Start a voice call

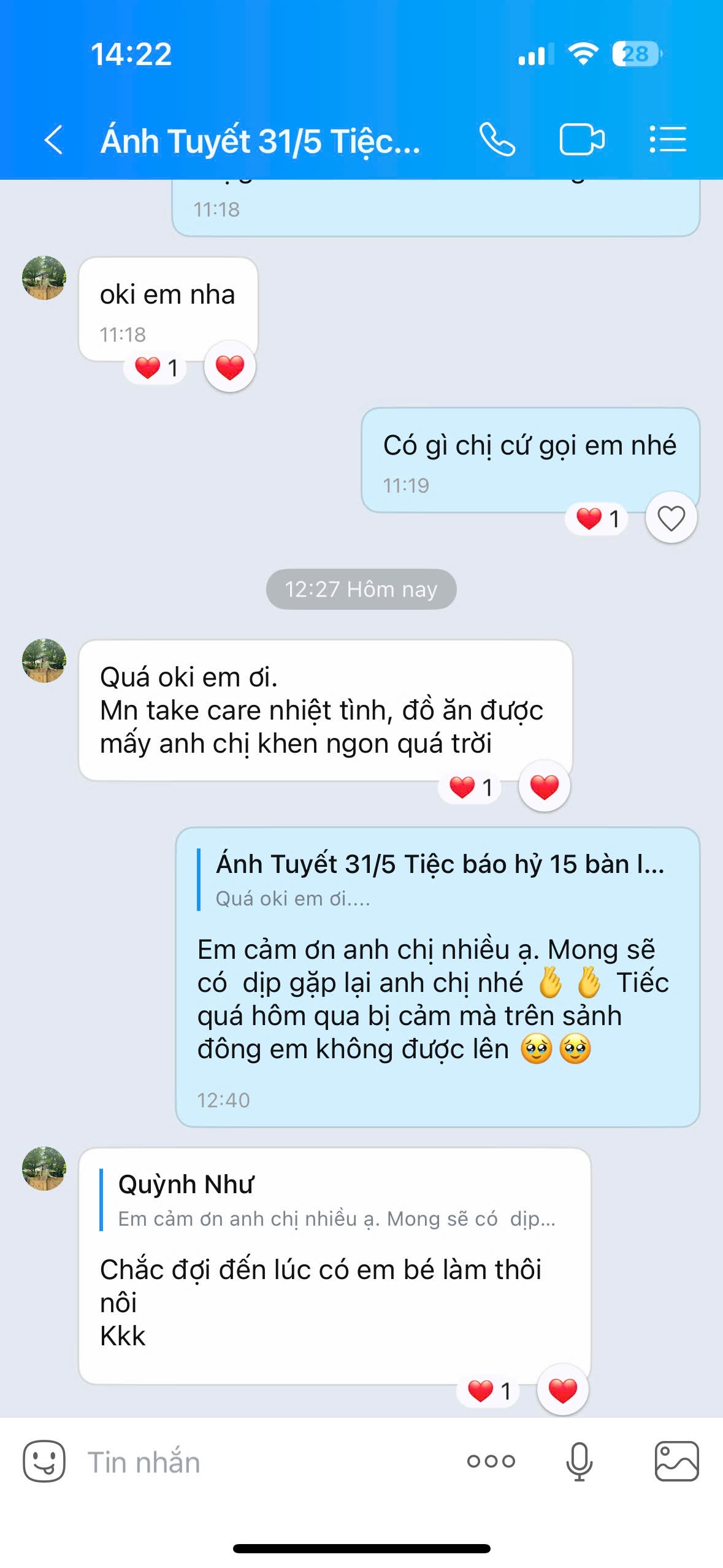point(497,140)
